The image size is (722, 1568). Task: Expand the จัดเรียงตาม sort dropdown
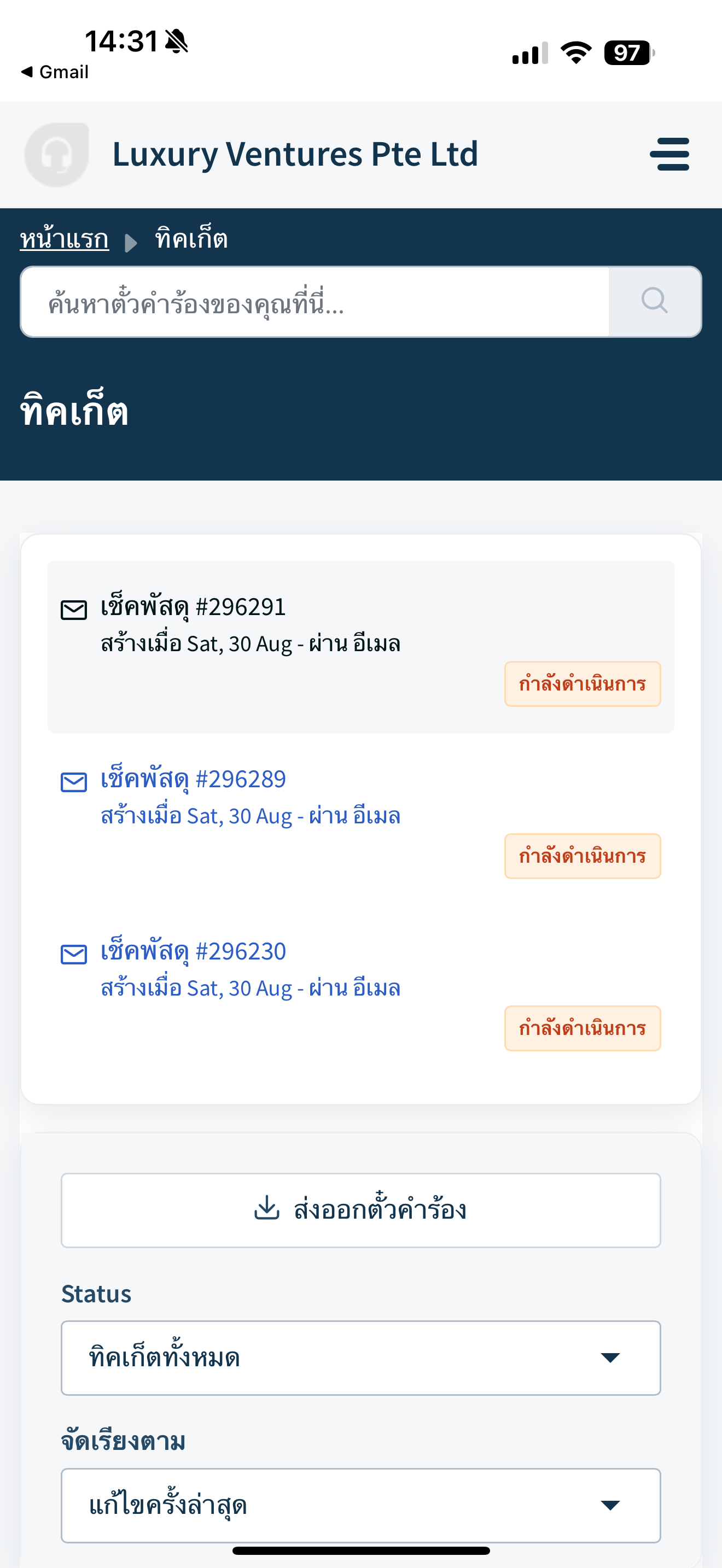pos(361,1505)
